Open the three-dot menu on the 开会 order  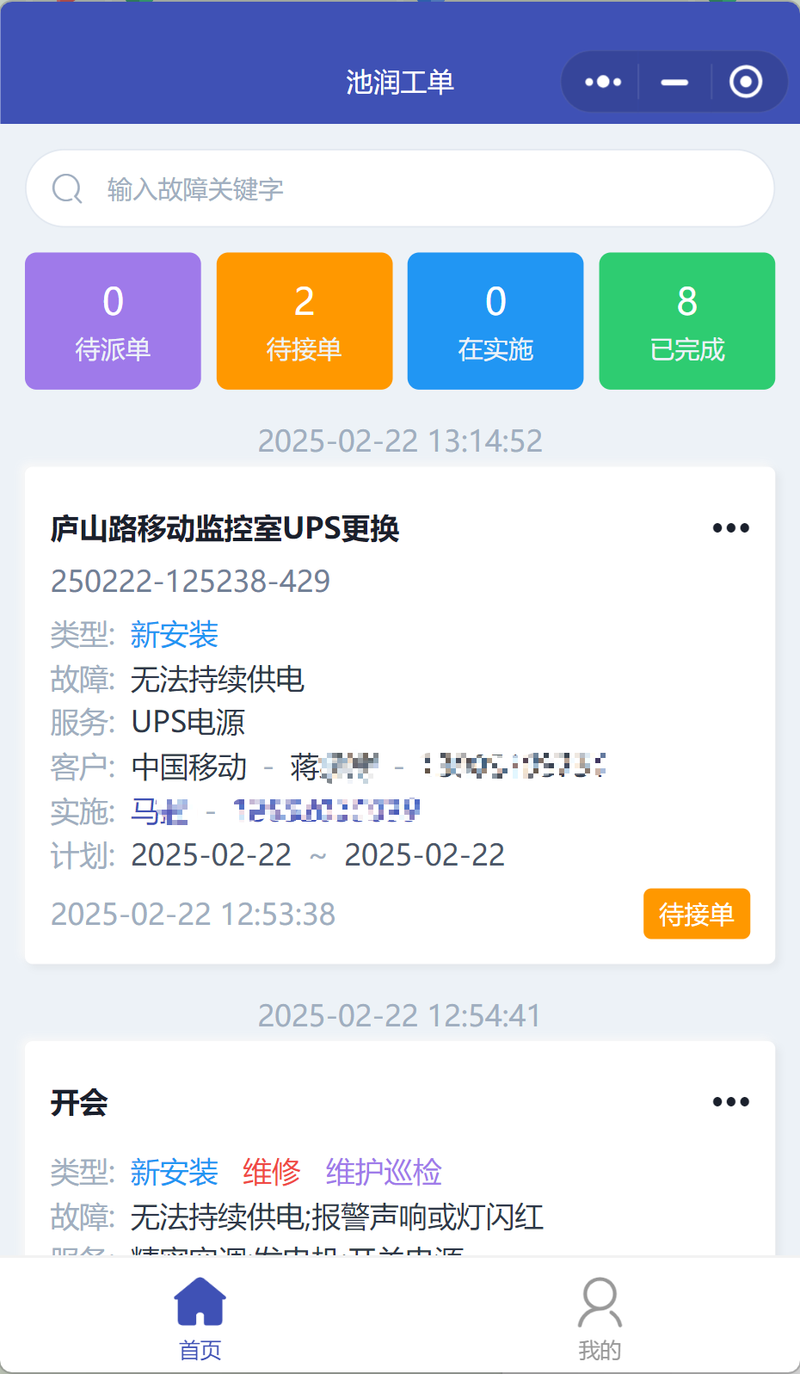coord(731,1102)
